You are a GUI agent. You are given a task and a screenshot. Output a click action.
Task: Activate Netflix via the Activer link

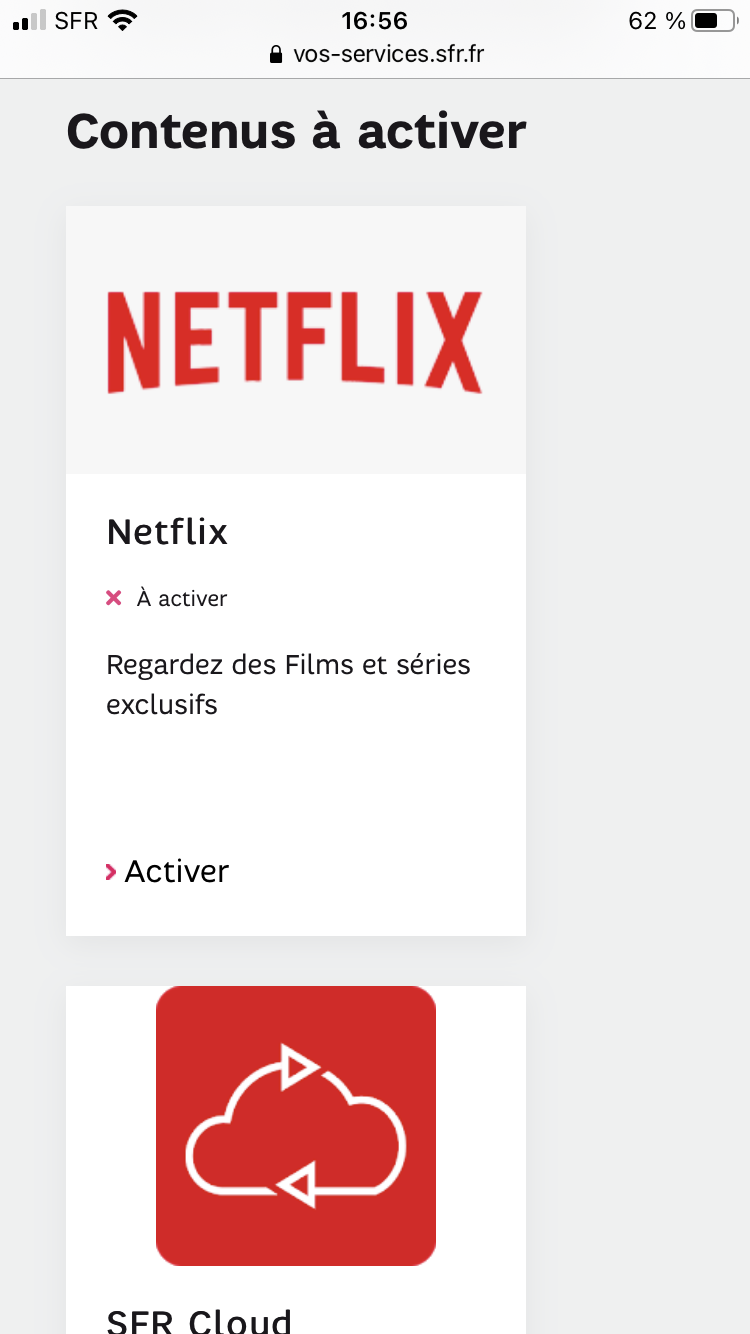[x=176, y=871]
